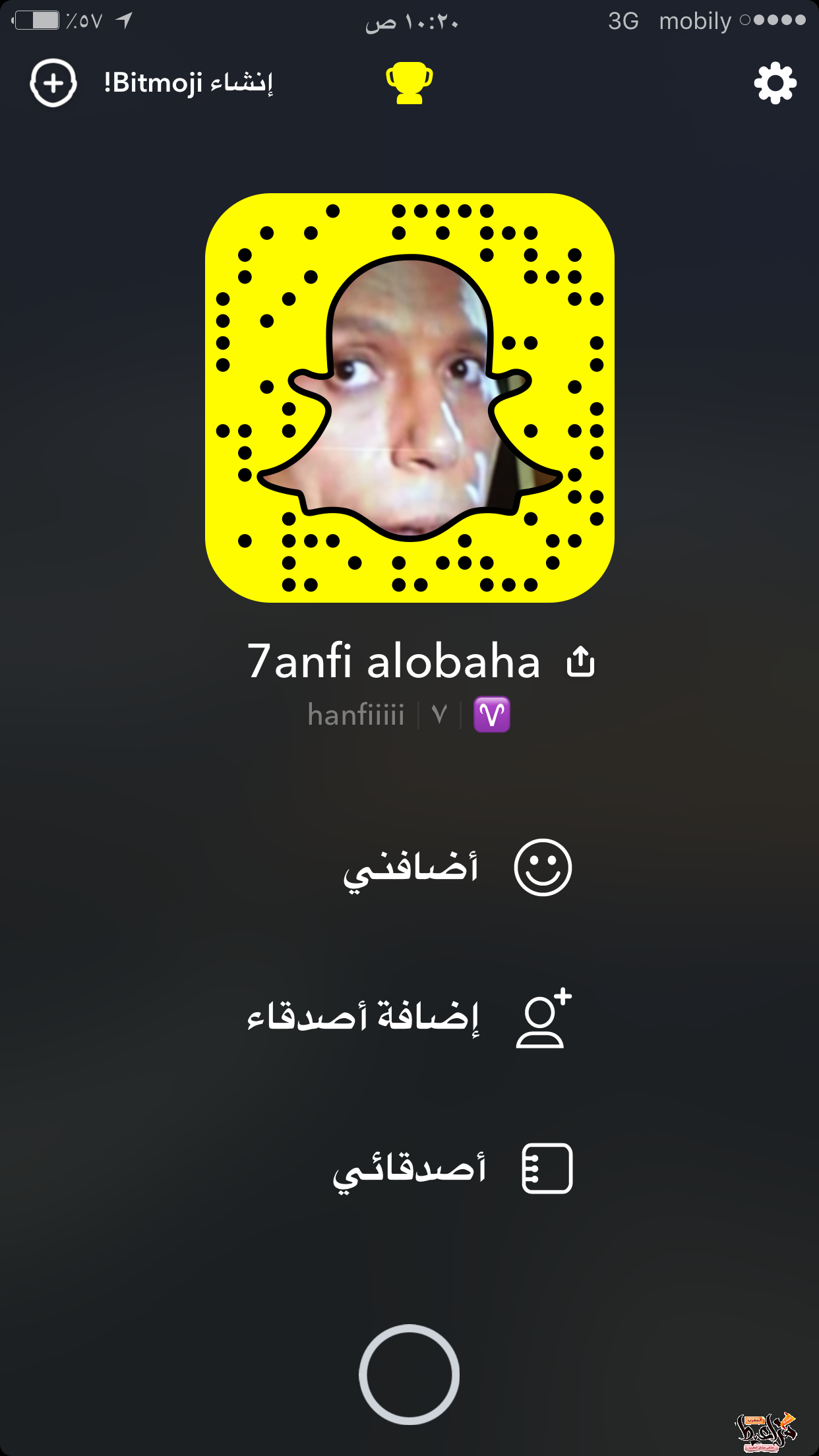The image size is (819, 1456).
Task: Open 'إضافة أصدقاء' Add Friends
Action: [409, 1018]
